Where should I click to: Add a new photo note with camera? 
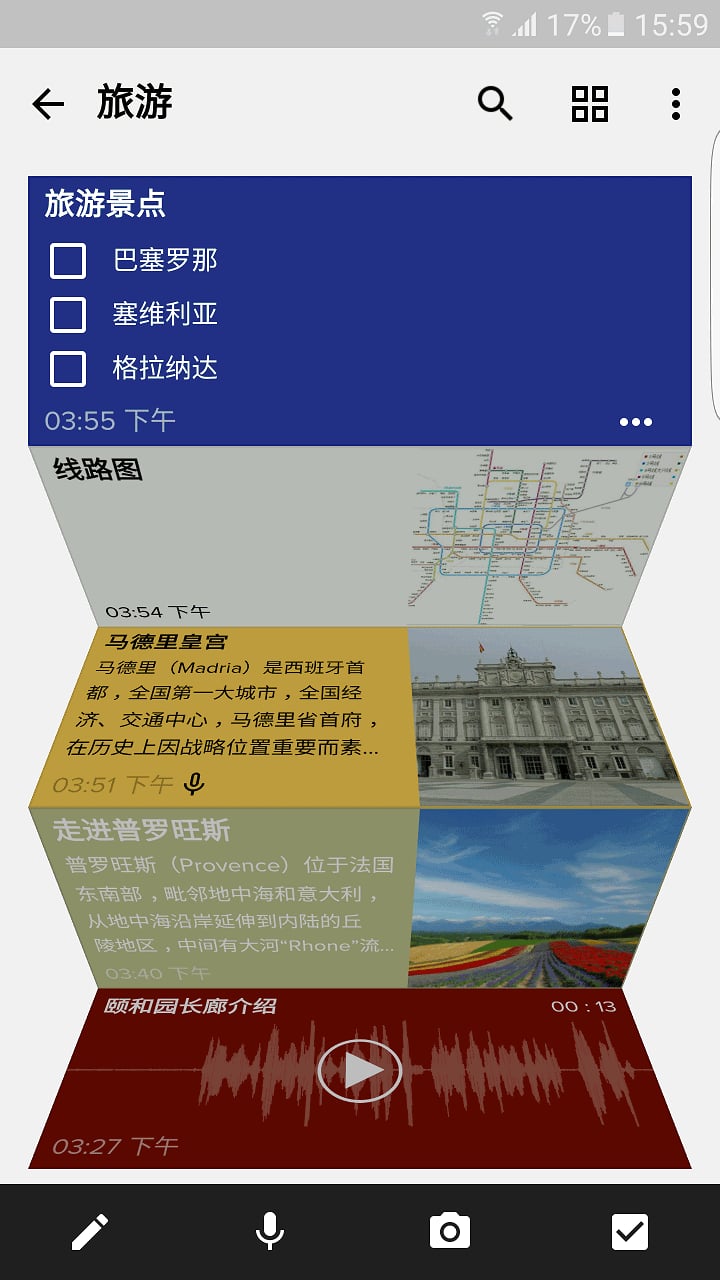pos(450,1231)
